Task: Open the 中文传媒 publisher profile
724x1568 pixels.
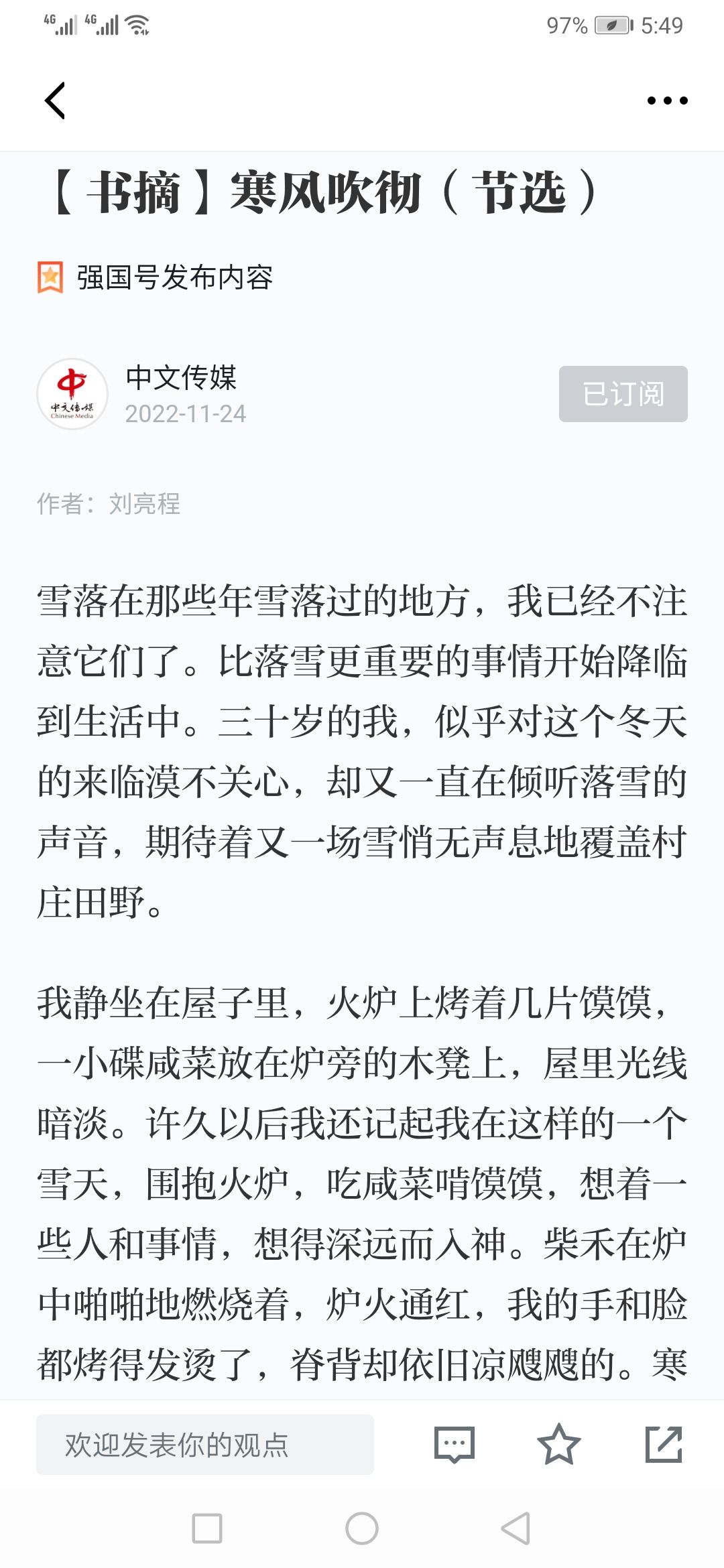Action: (x=181, y=377)
